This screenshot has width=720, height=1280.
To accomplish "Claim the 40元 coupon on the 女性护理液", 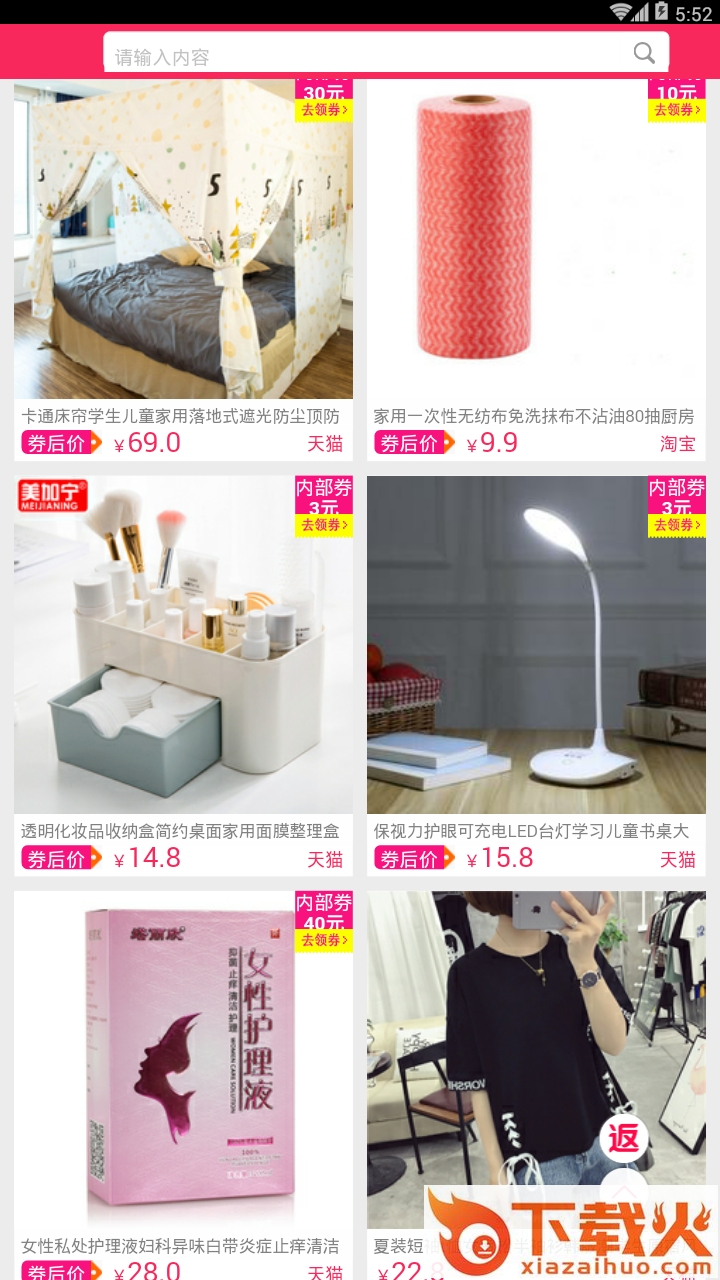I will (324, 940).
